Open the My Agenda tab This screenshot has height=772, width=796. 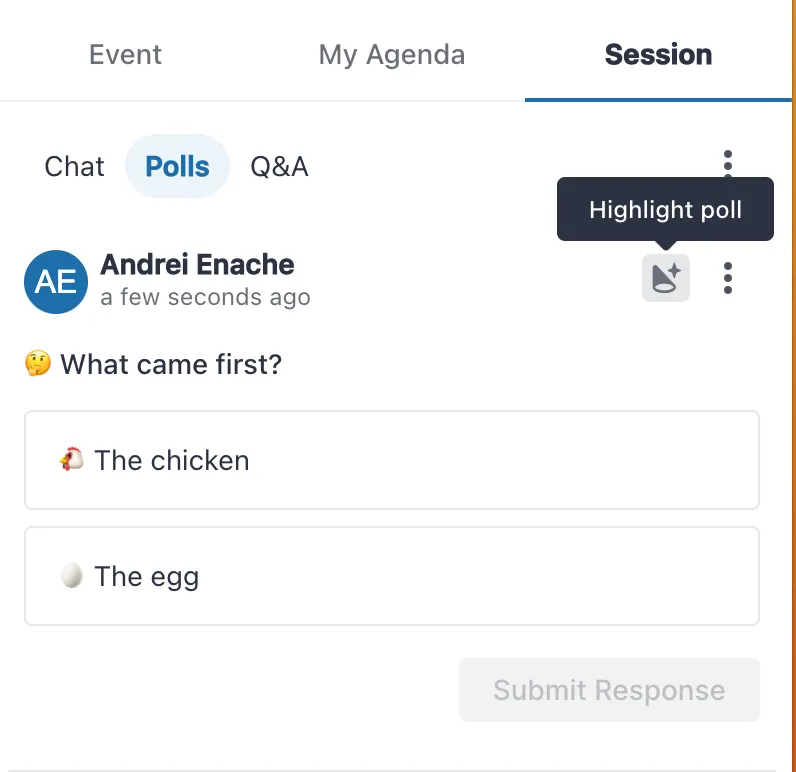point(391,54)
